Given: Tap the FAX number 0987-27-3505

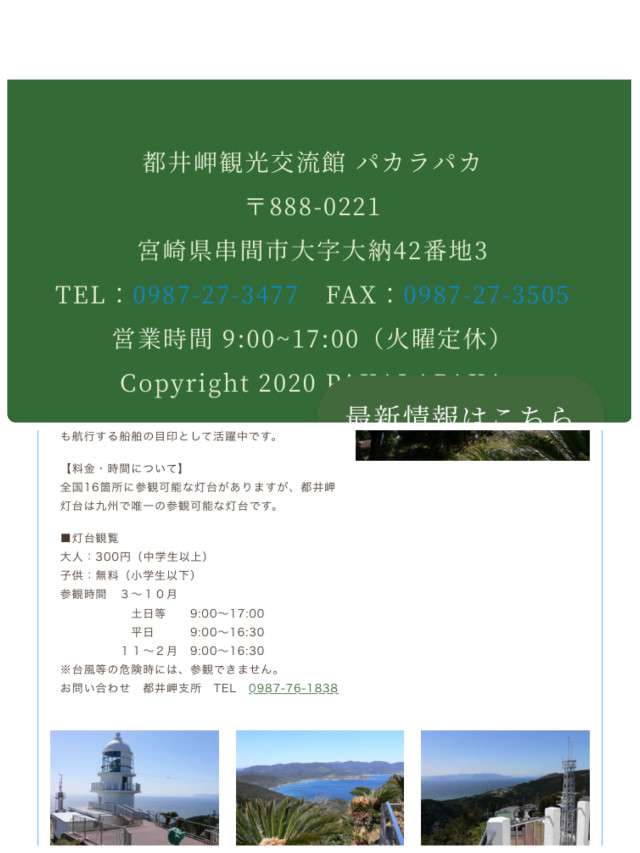Looking at the screenshot, I should 486,295.
